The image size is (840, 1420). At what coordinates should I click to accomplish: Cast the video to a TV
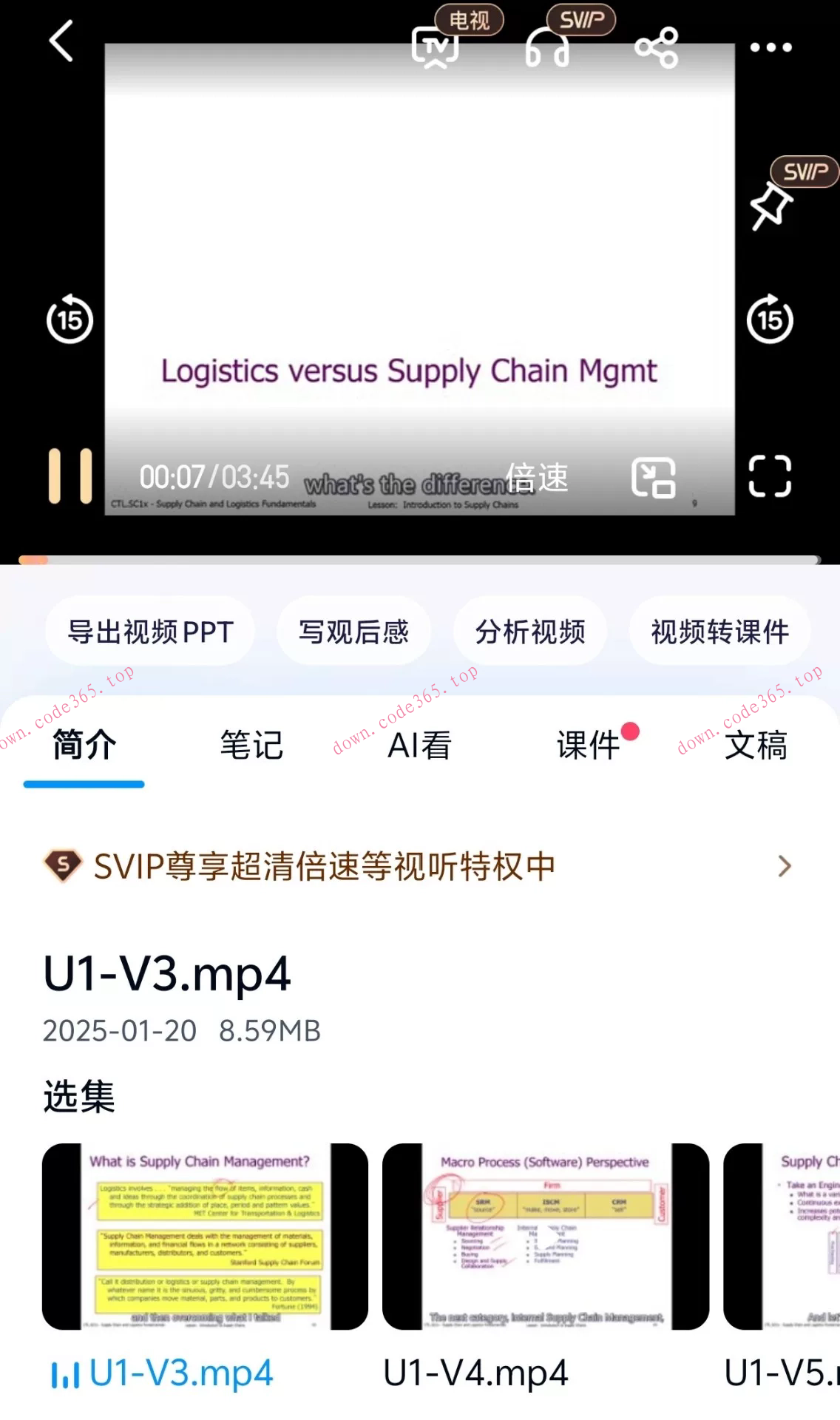pos(435,46)
